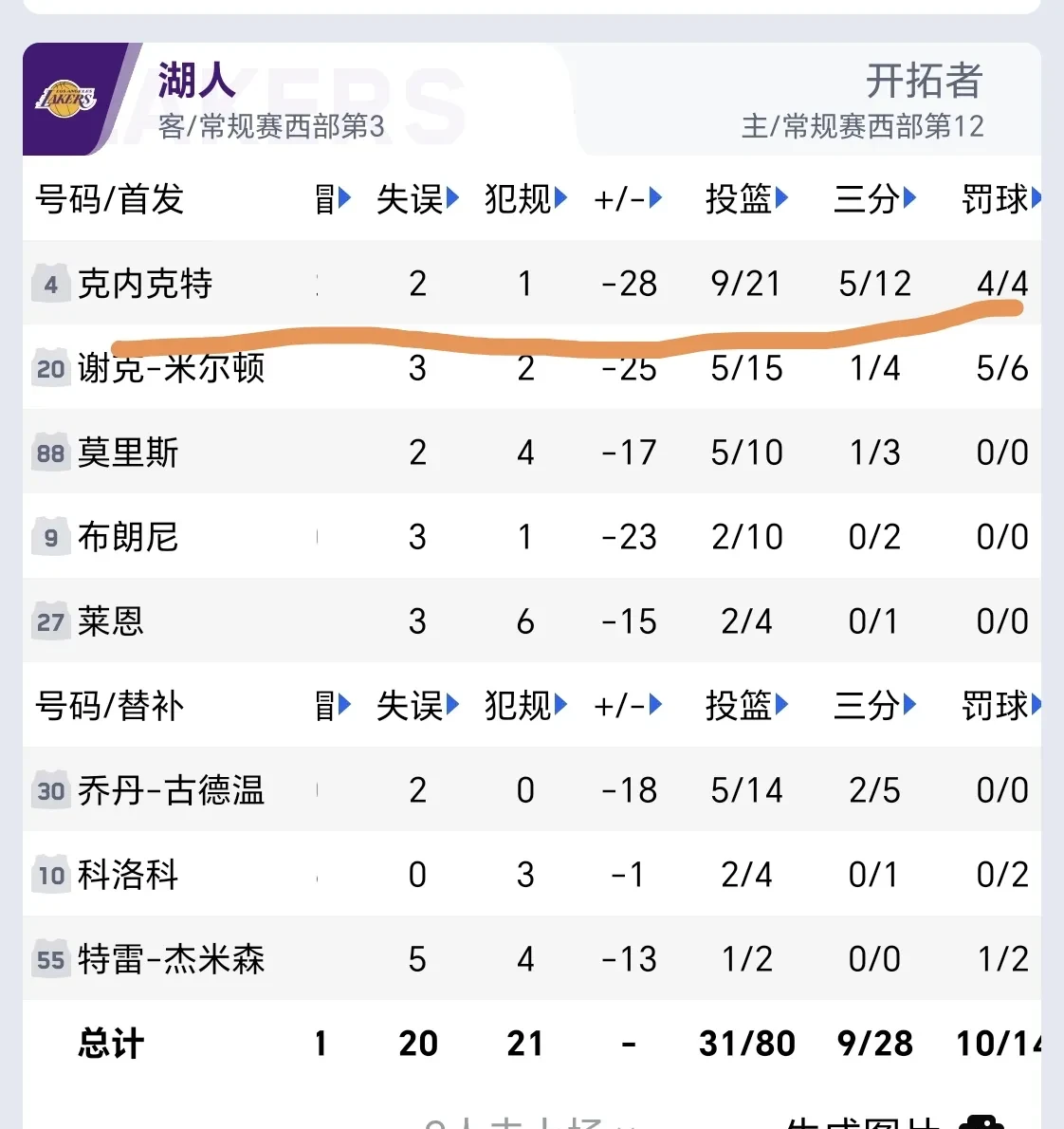Sort bench players by 三分 column
Image resolution: width=1064 pixels, height=1129 pixels.
[x=874, y=706]
